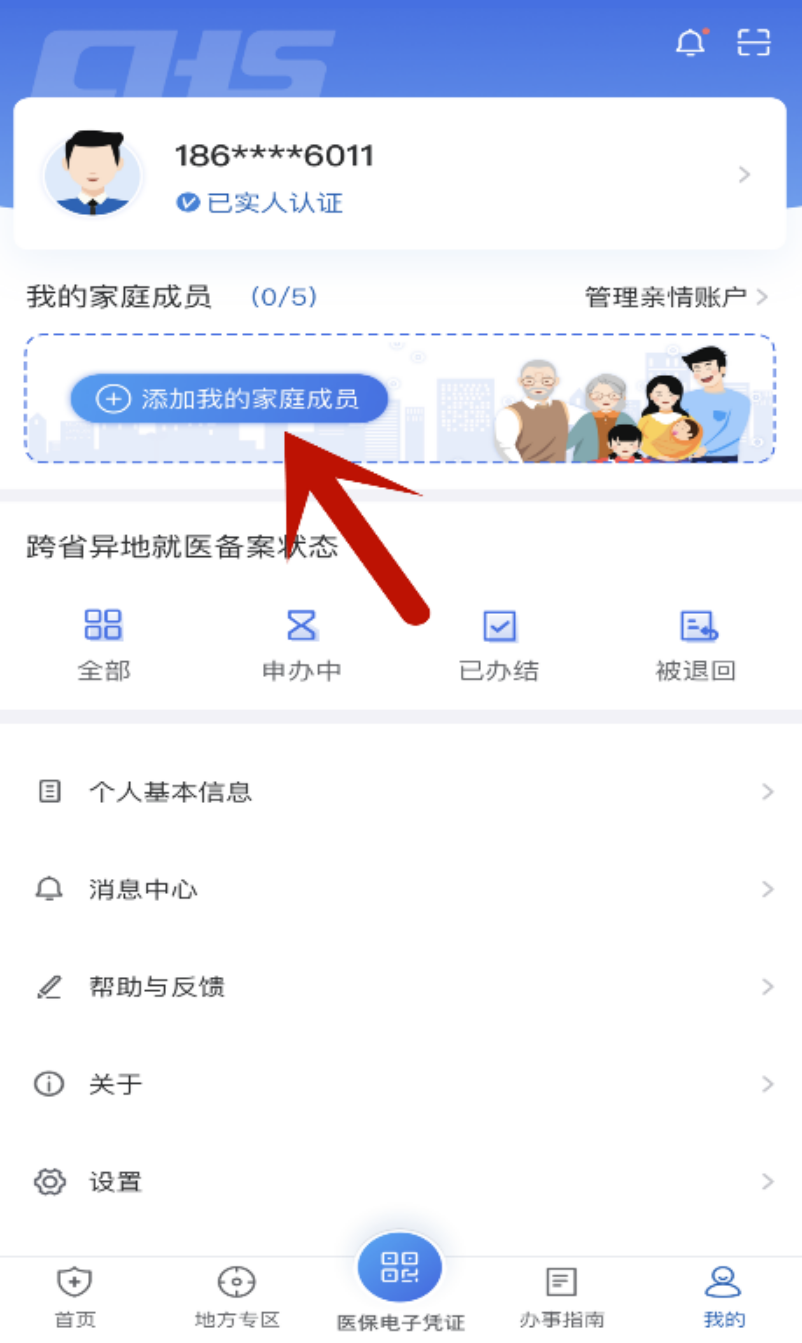802x1343 pixels.
Task: Open profile card for 186****6011
Action: coord(400,175)
